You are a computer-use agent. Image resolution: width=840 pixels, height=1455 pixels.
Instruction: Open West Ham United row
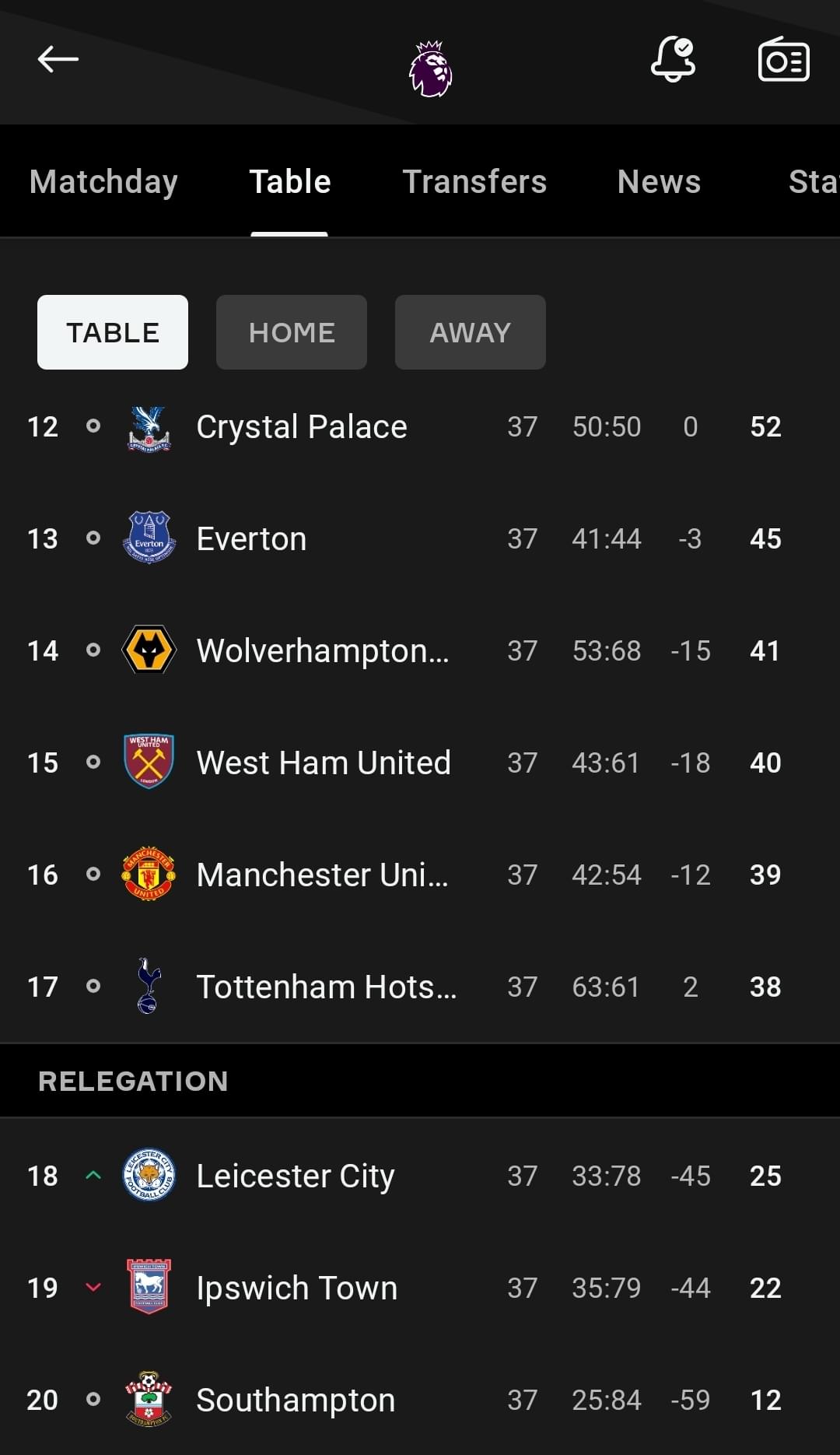coord(420,763)
